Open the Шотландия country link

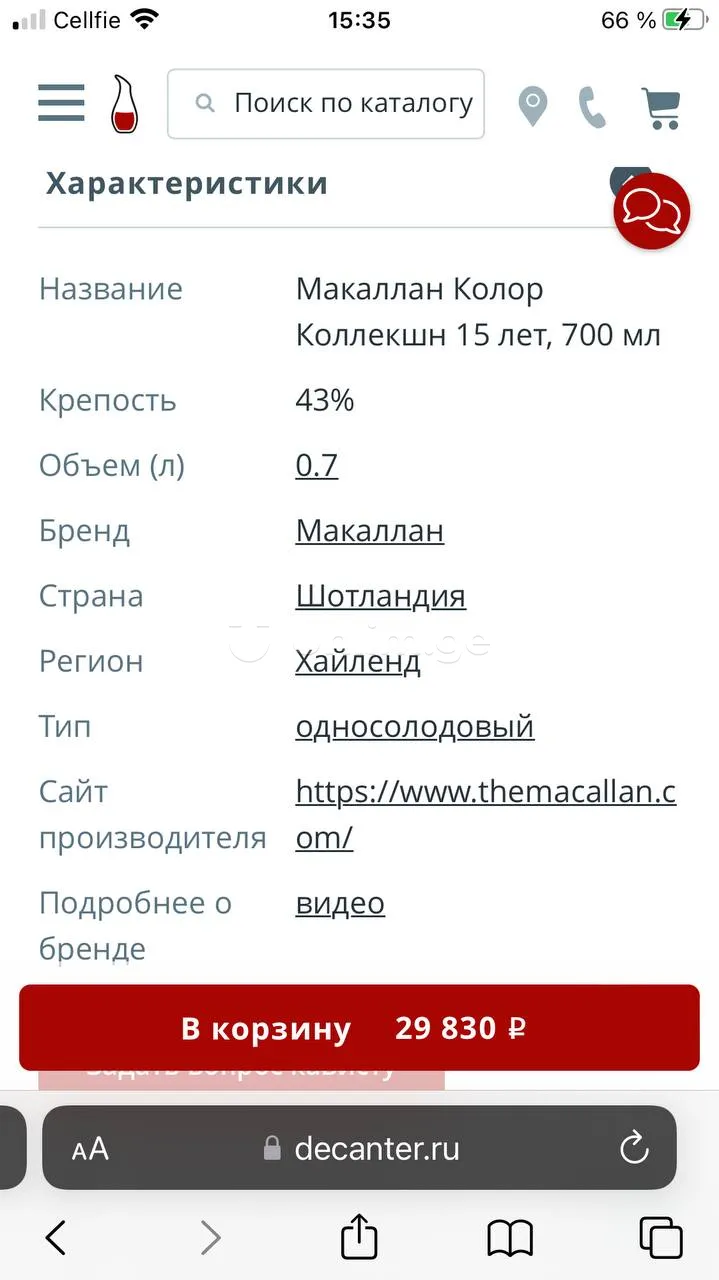click(380, 596)
